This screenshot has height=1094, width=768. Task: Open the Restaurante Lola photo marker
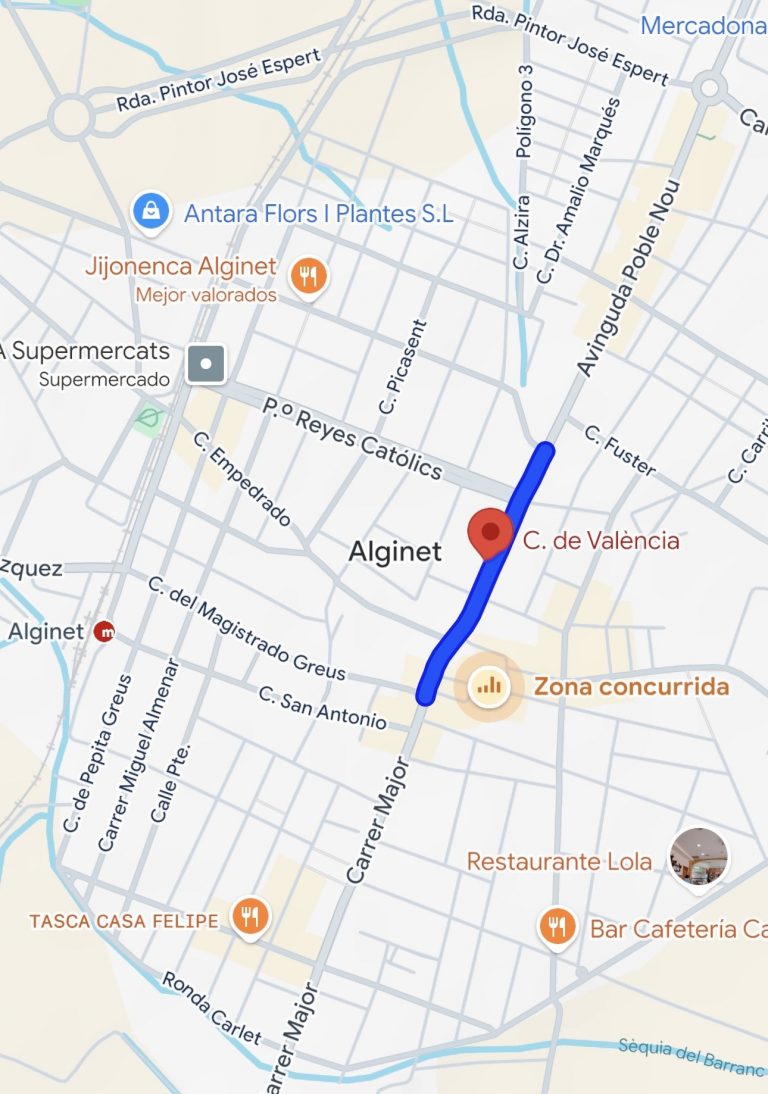(x=699, y=857)
